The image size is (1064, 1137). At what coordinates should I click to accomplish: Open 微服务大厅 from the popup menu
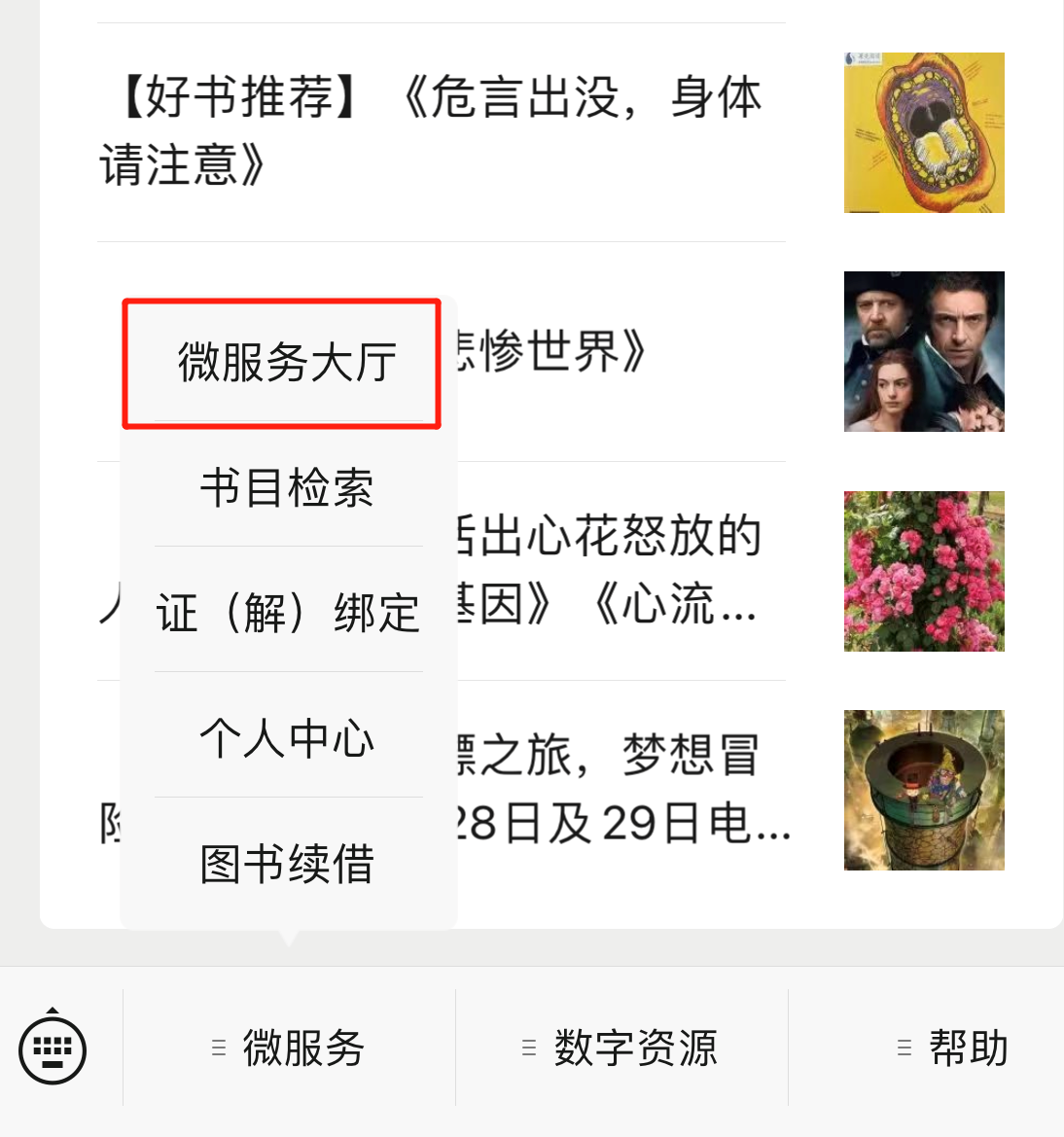tap(286, 363)
